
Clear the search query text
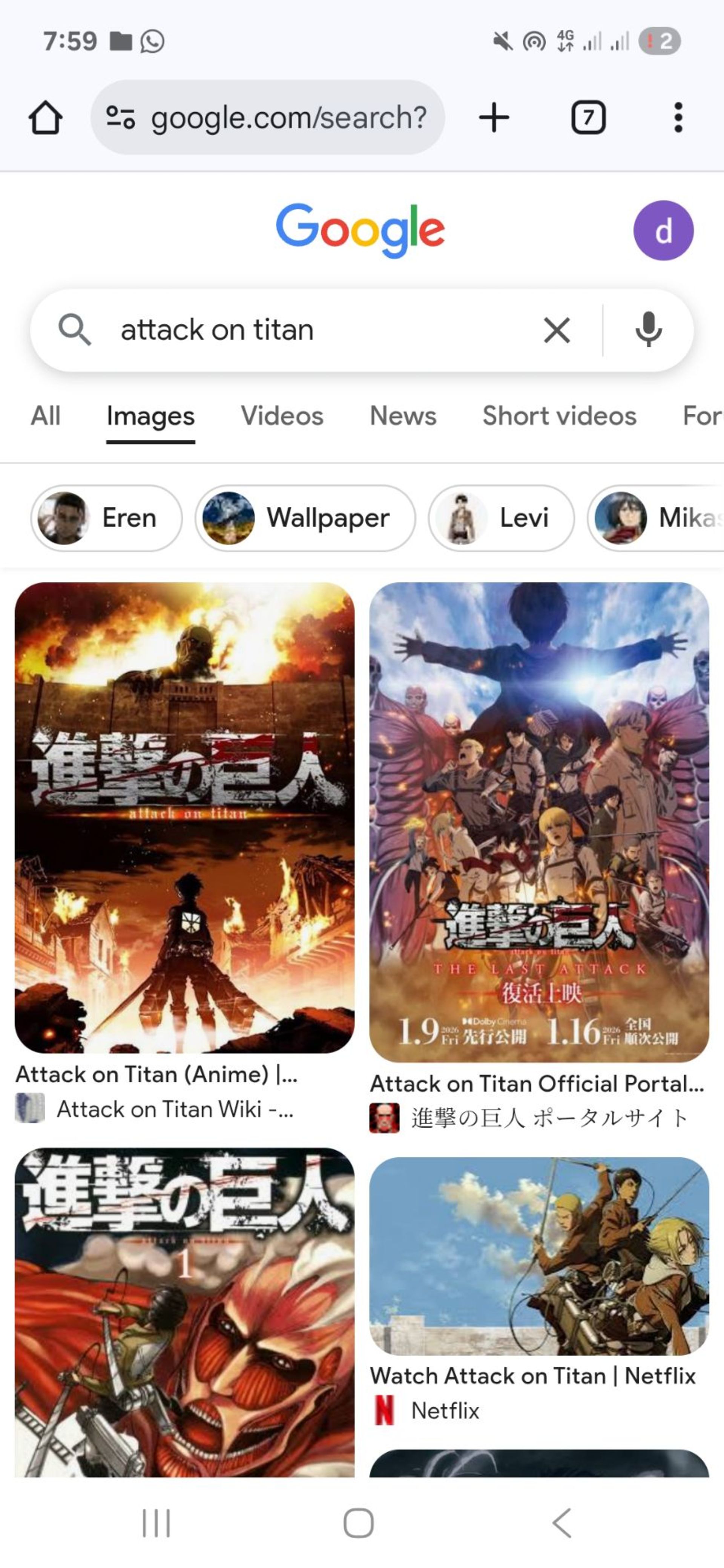557,330
